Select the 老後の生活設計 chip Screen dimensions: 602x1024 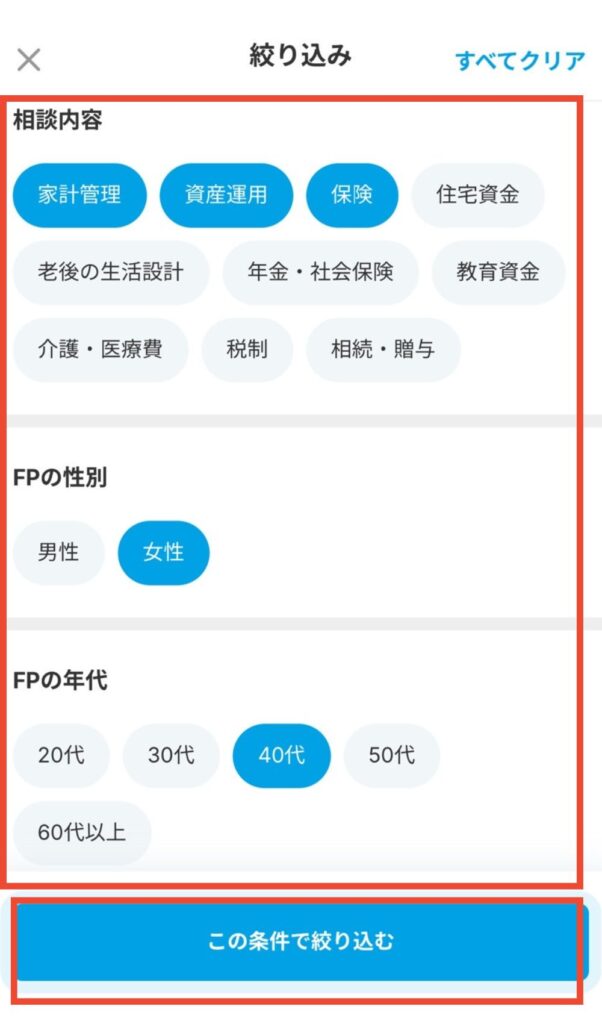(x=111, y=272)
